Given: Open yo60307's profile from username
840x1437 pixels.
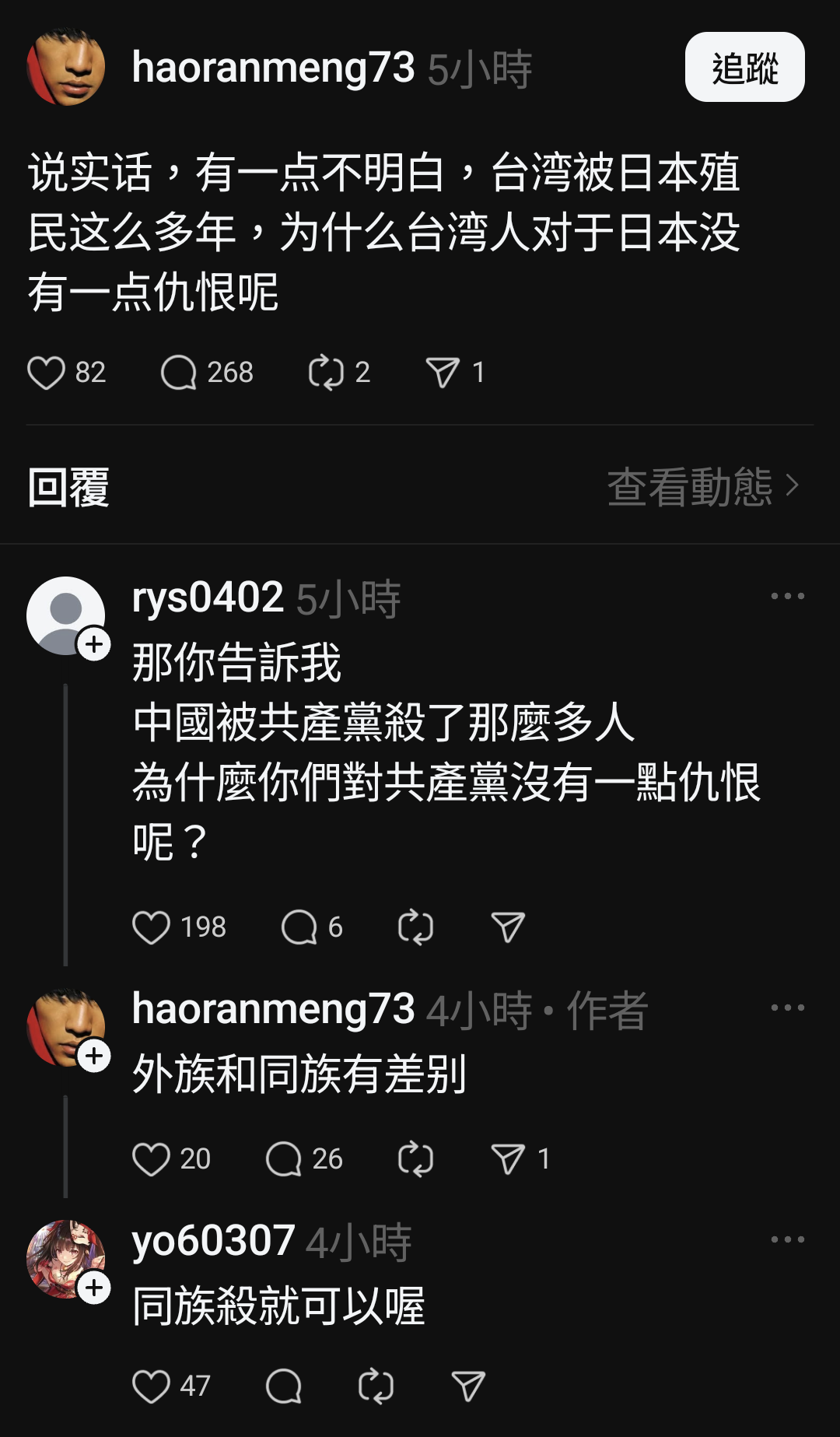Looking at the screenshot, I should [x=213, y=1240].
